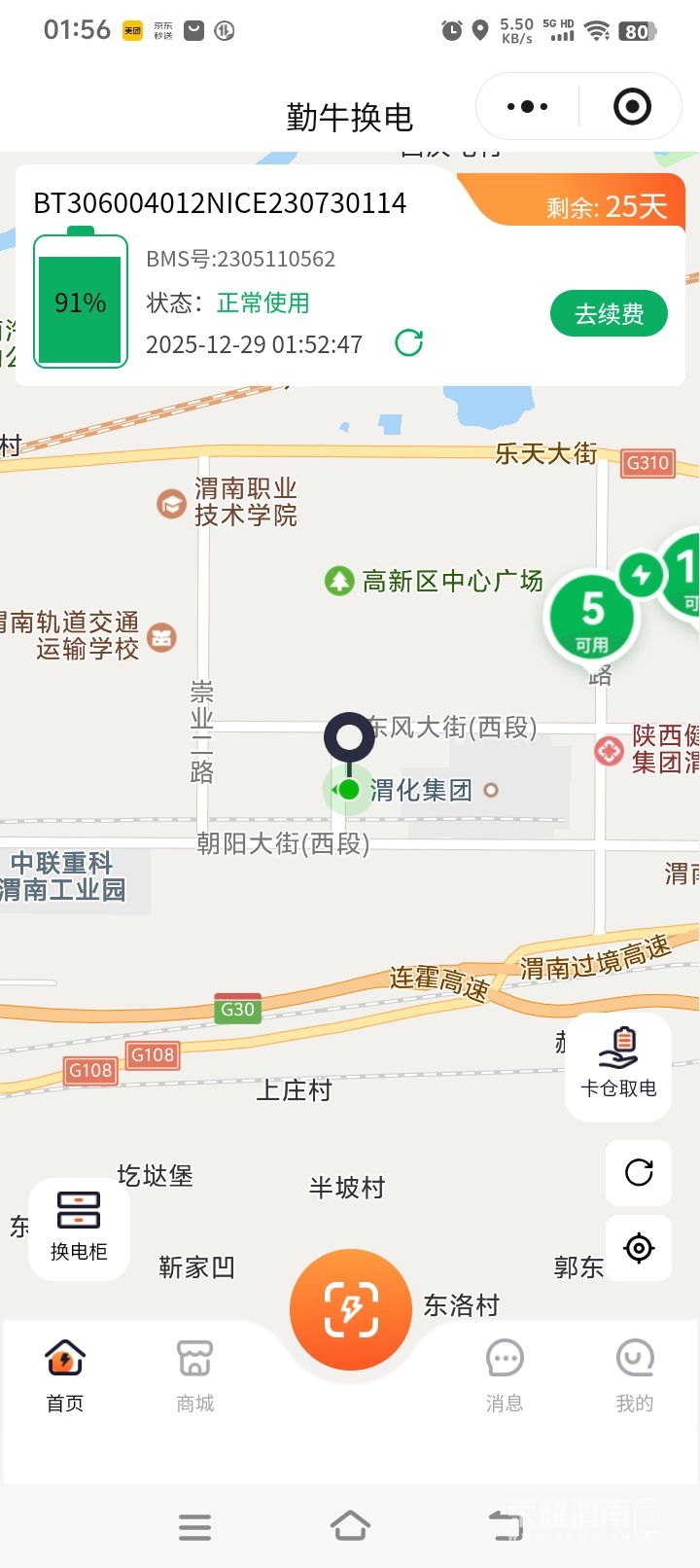Open the 换电柜 cabinet list
The height and width of the screenshot is (1568, 700).
point(79,1226)
